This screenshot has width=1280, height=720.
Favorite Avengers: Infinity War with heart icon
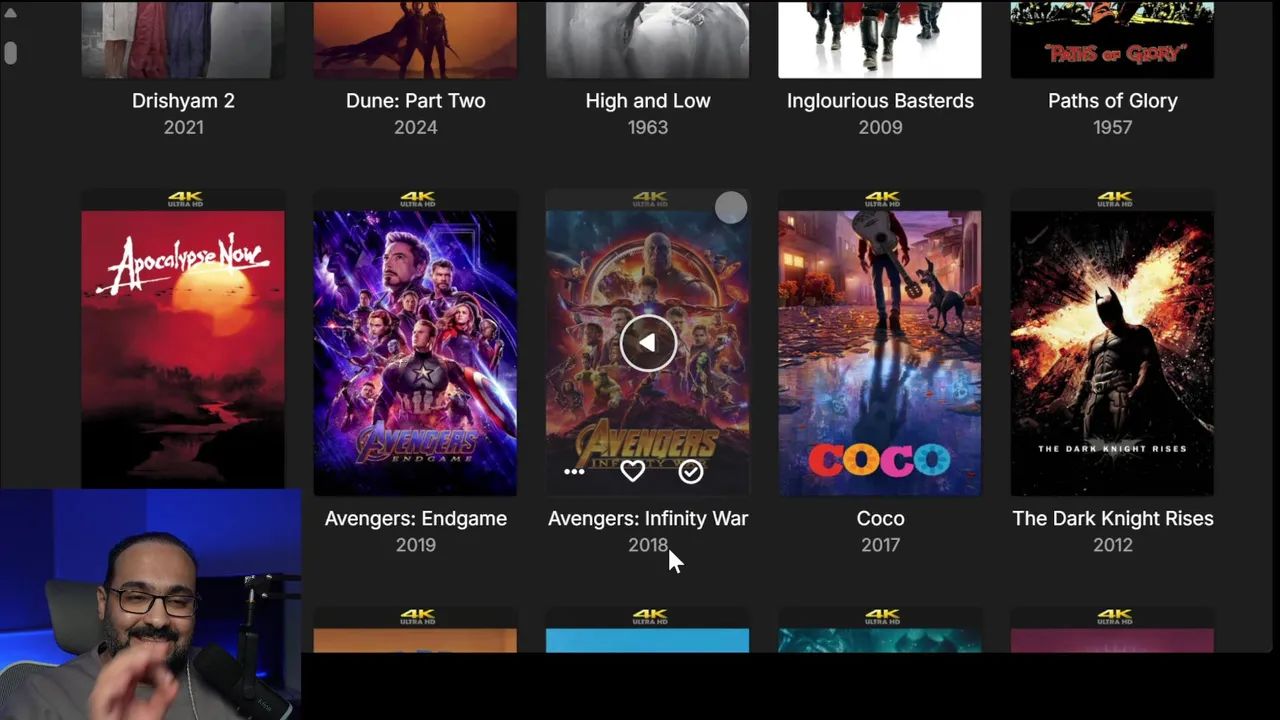click(x=632, y=471)
